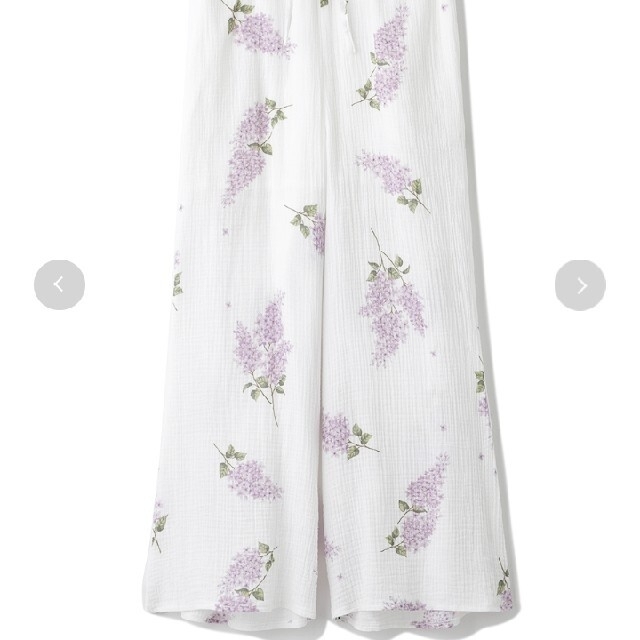Show the next product image
The image size is (640, 640).
[x=580, y=285]
